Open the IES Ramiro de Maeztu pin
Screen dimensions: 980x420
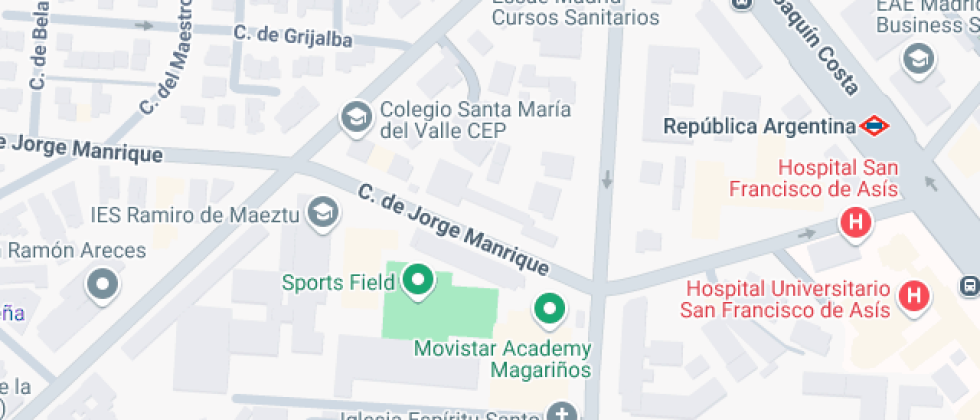pyautogui.click(x=323, y=212)
